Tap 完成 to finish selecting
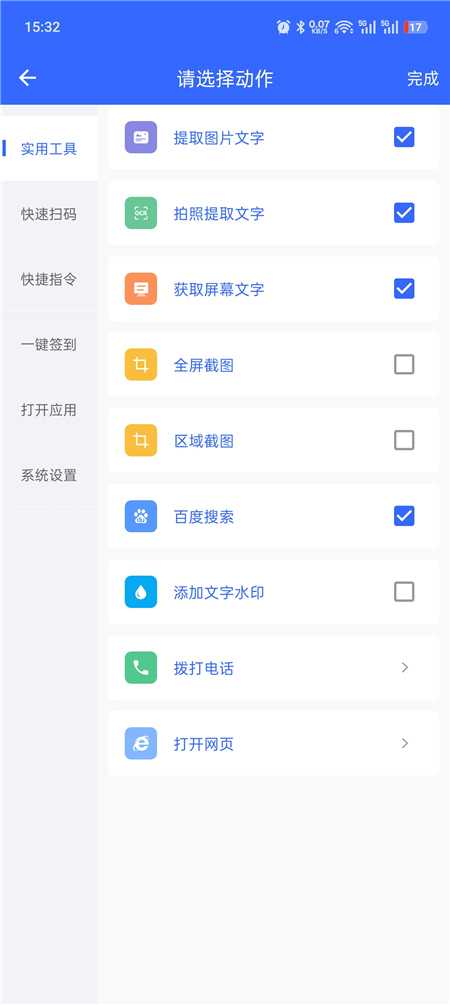Screen dimensions: 450x1005 [423, 78]
